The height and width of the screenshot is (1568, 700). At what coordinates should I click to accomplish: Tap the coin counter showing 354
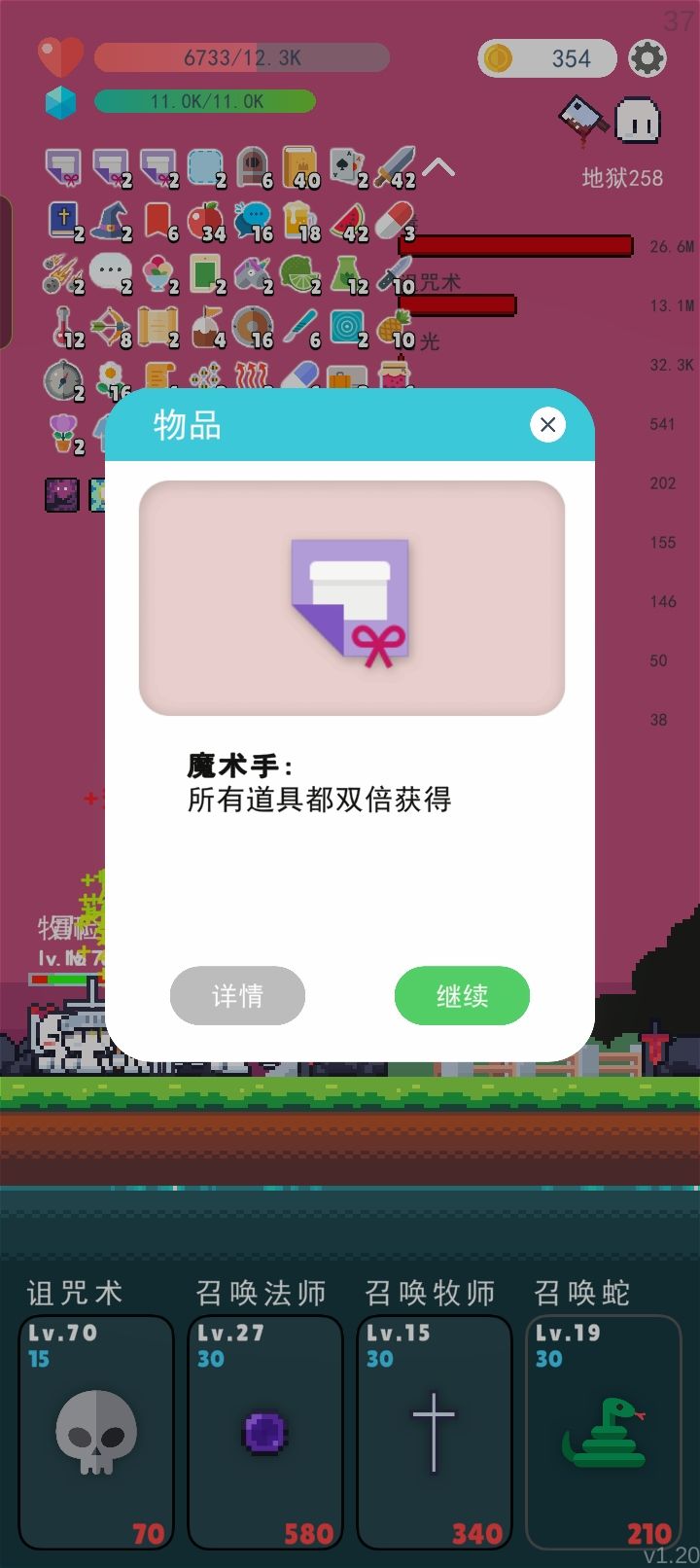point(546,58)
